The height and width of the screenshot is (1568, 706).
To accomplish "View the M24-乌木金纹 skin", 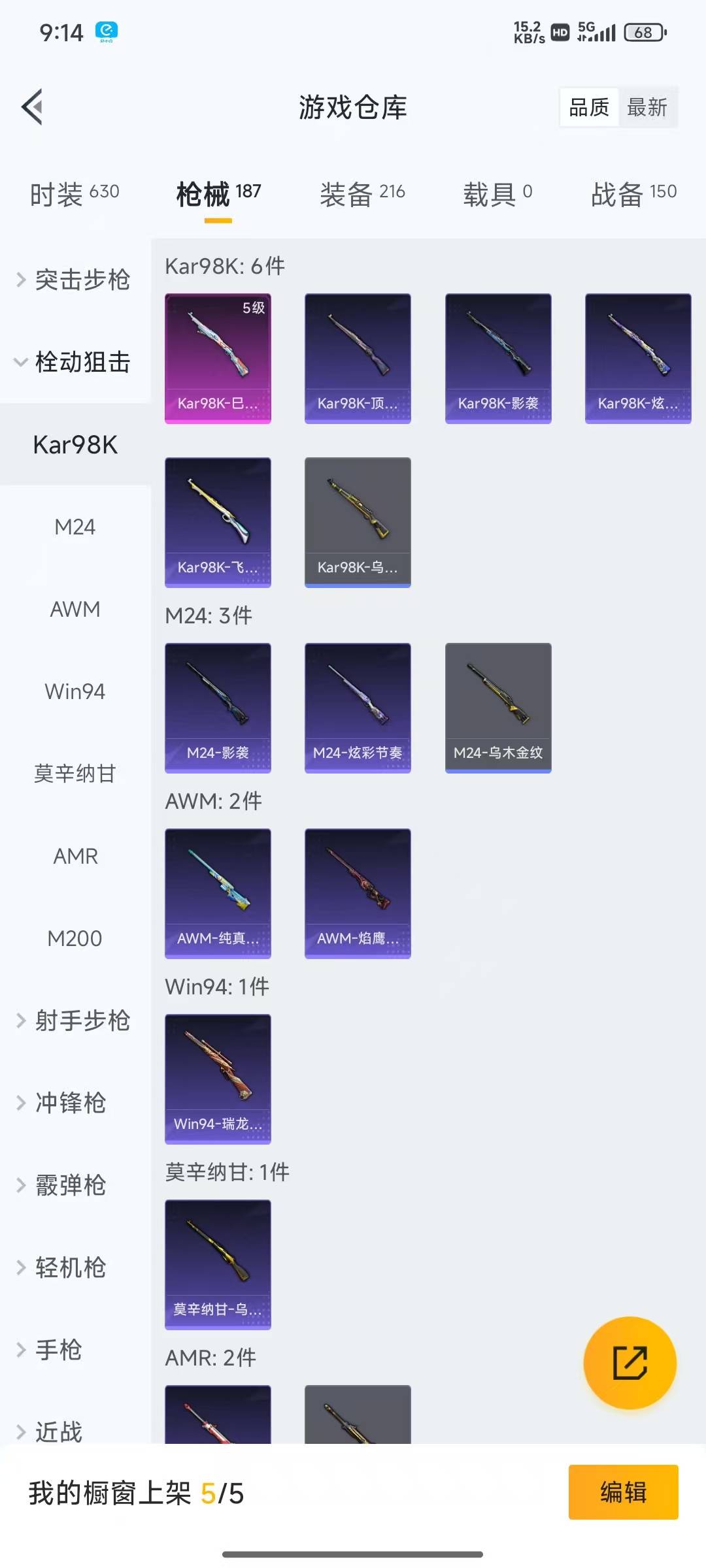I will tap(498, 708).
